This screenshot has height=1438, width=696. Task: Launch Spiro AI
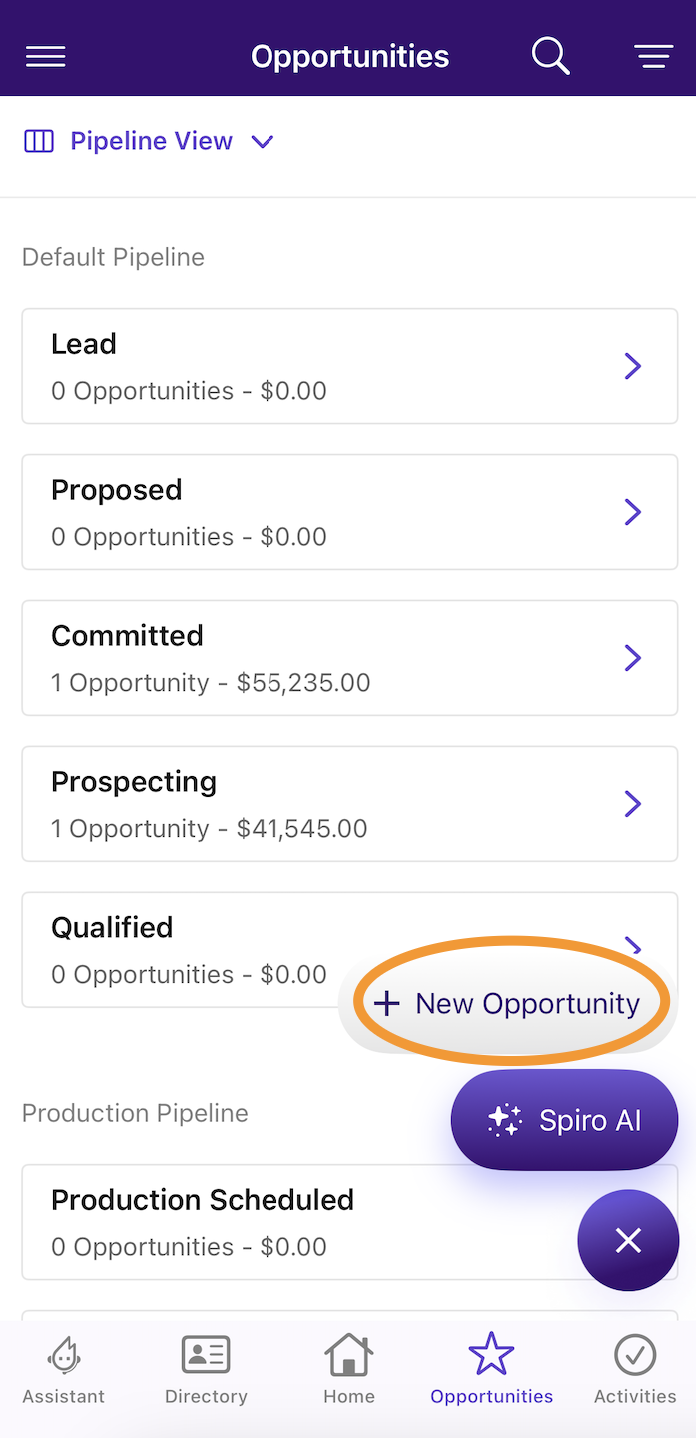tap(564, 1120)
